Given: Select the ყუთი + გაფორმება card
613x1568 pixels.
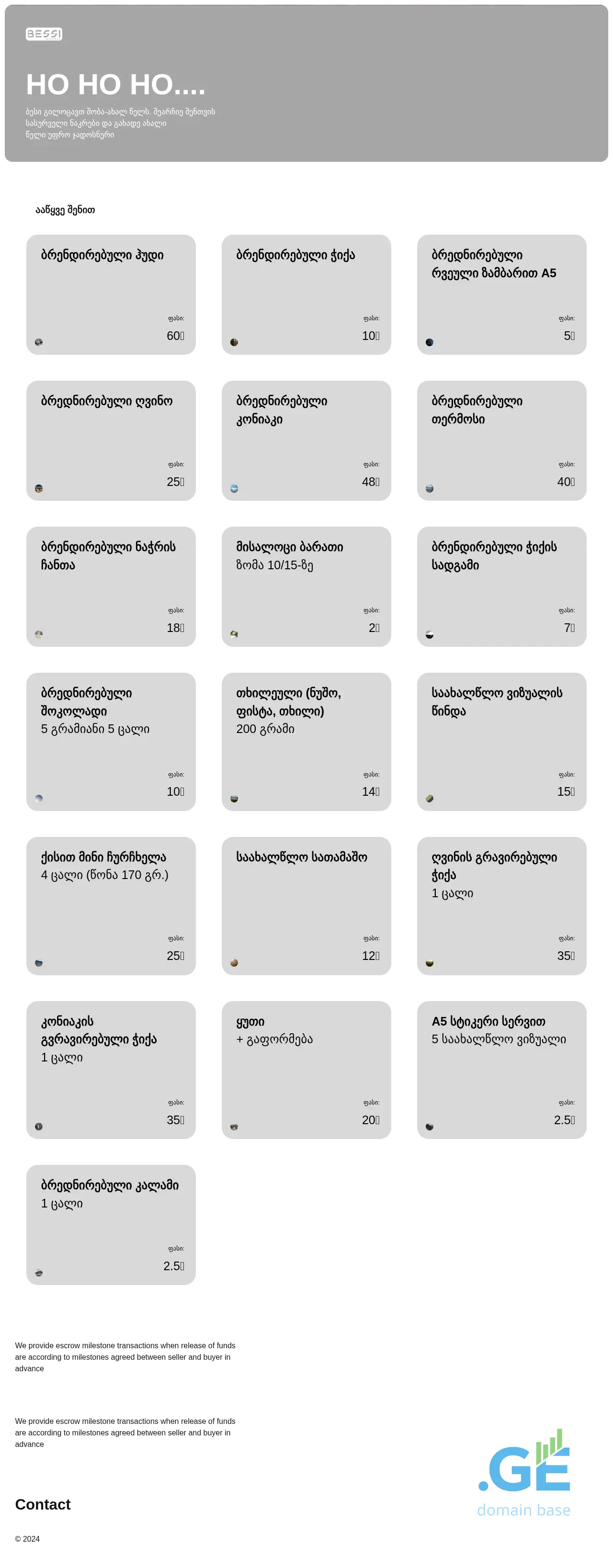Looking at the screenshot, I should [306, 1070].
